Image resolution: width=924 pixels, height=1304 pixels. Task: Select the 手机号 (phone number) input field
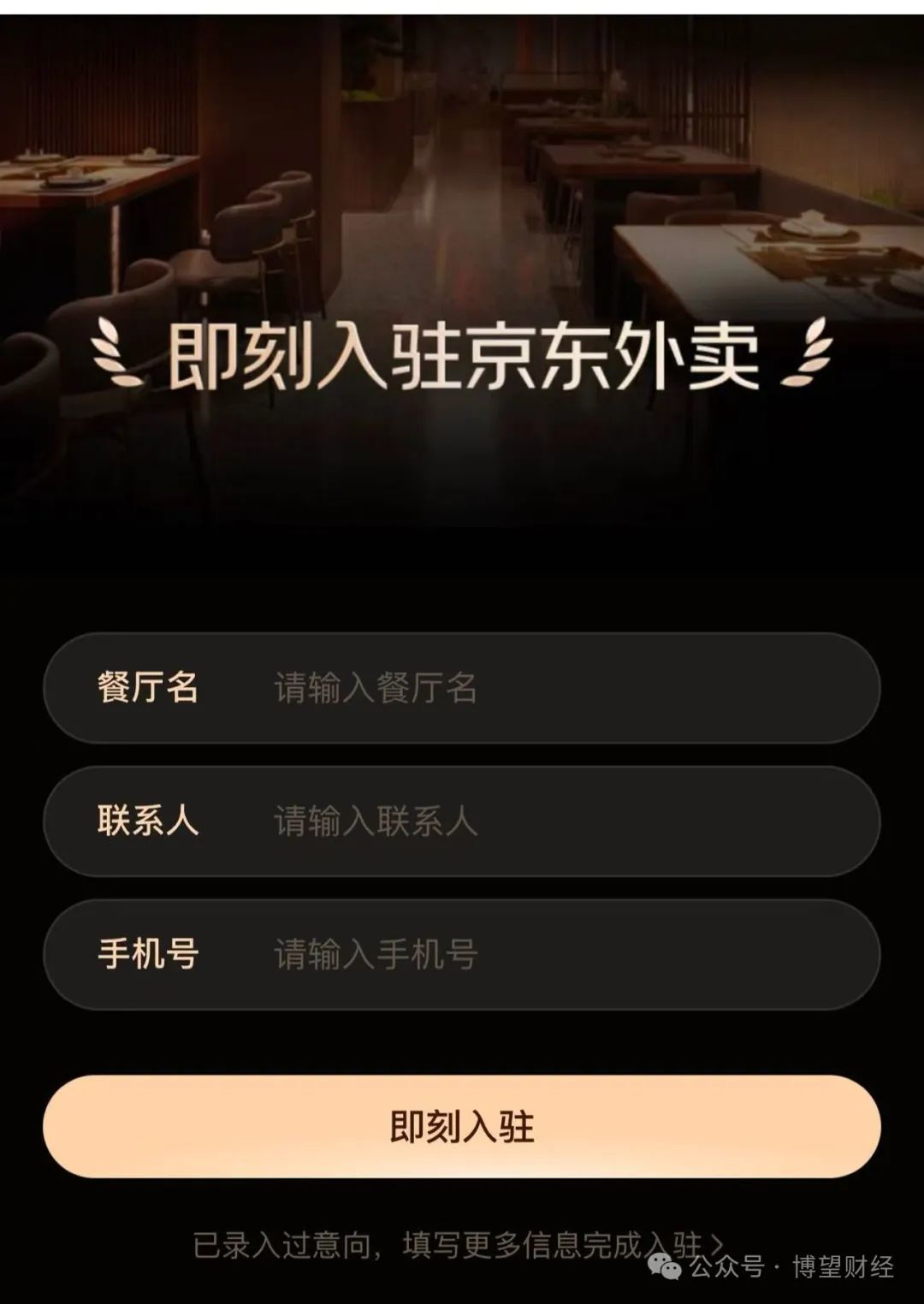(x=548, y=954)
